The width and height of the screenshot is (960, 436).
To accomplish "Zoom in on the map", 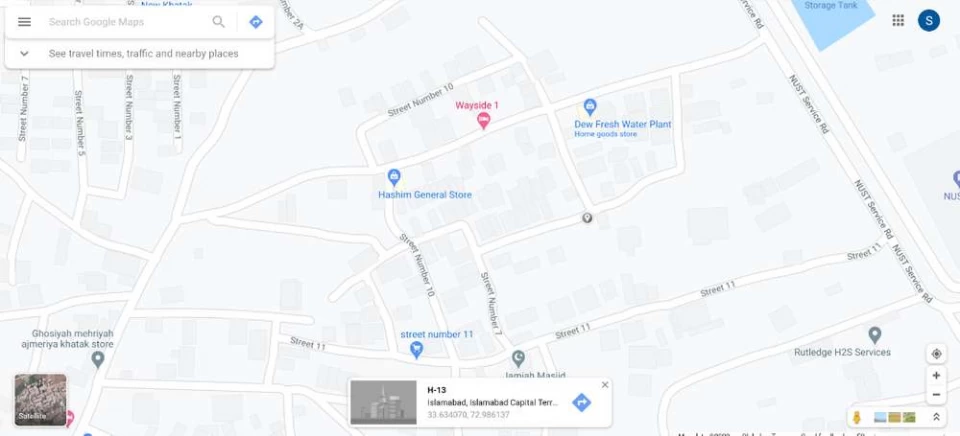I will (936, 376).
